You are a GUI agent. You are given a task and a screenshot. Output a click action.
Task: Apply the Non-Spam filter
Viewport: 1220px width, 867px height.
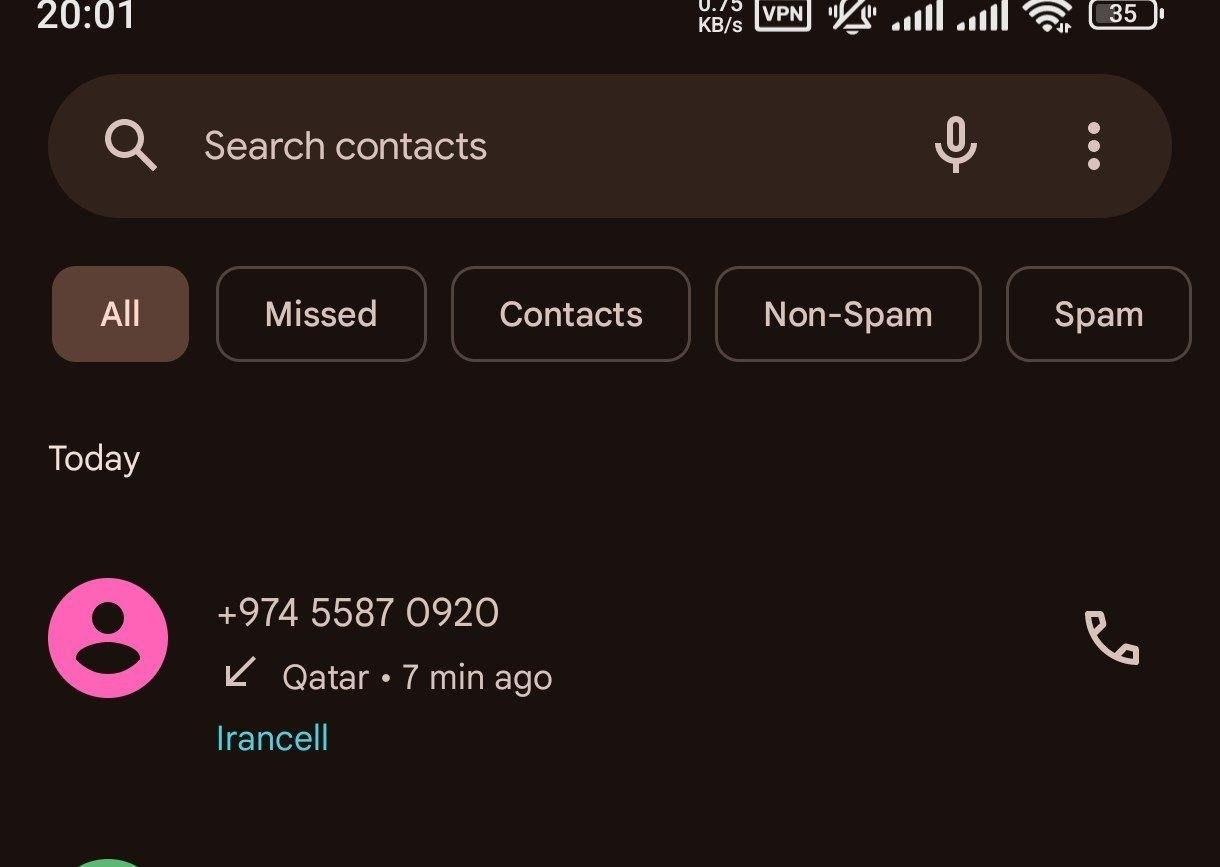[x=848, y=314]
